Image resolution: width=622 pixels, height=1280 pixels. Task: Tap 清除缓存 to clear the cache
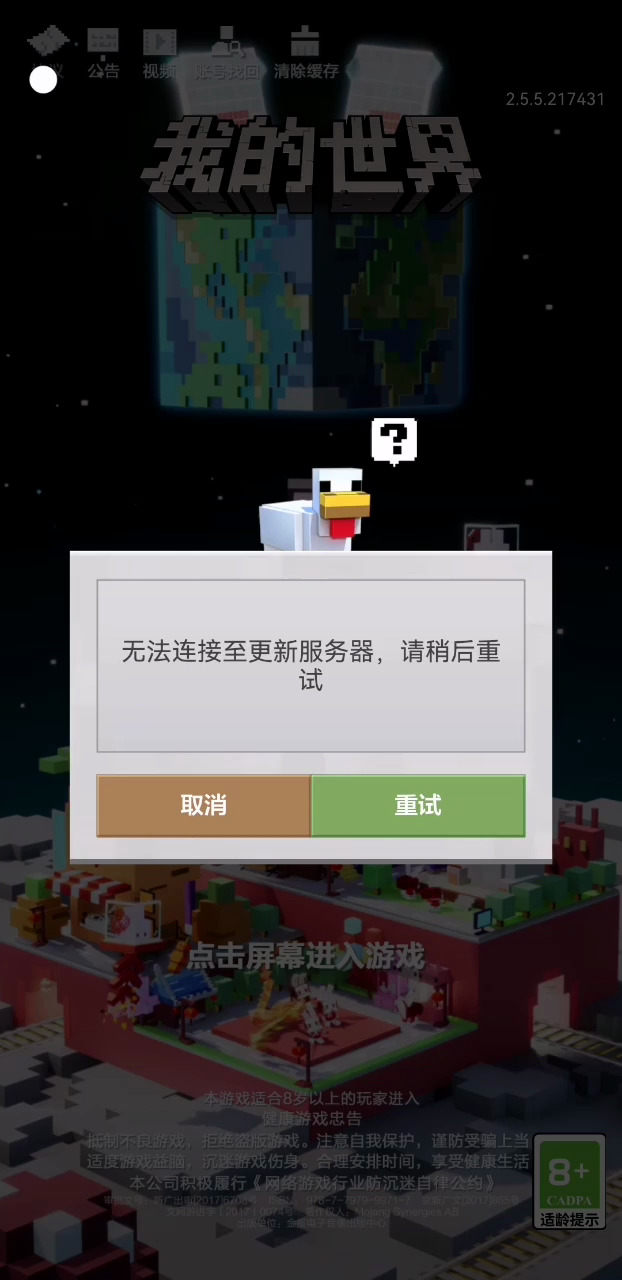tap(306, 54)
